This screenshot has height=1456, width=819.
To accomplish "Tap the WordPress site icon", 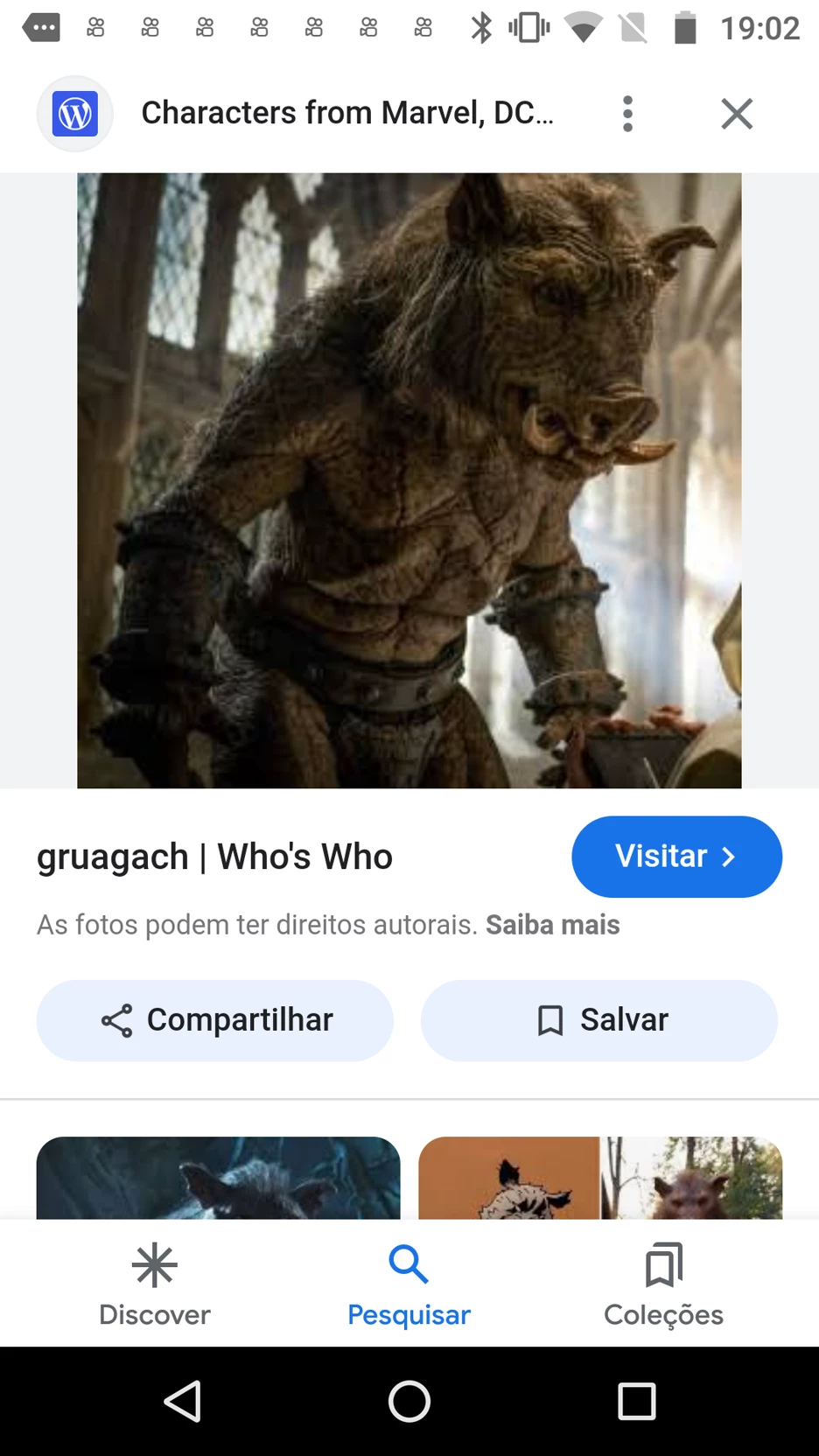I will click(75, 114).
